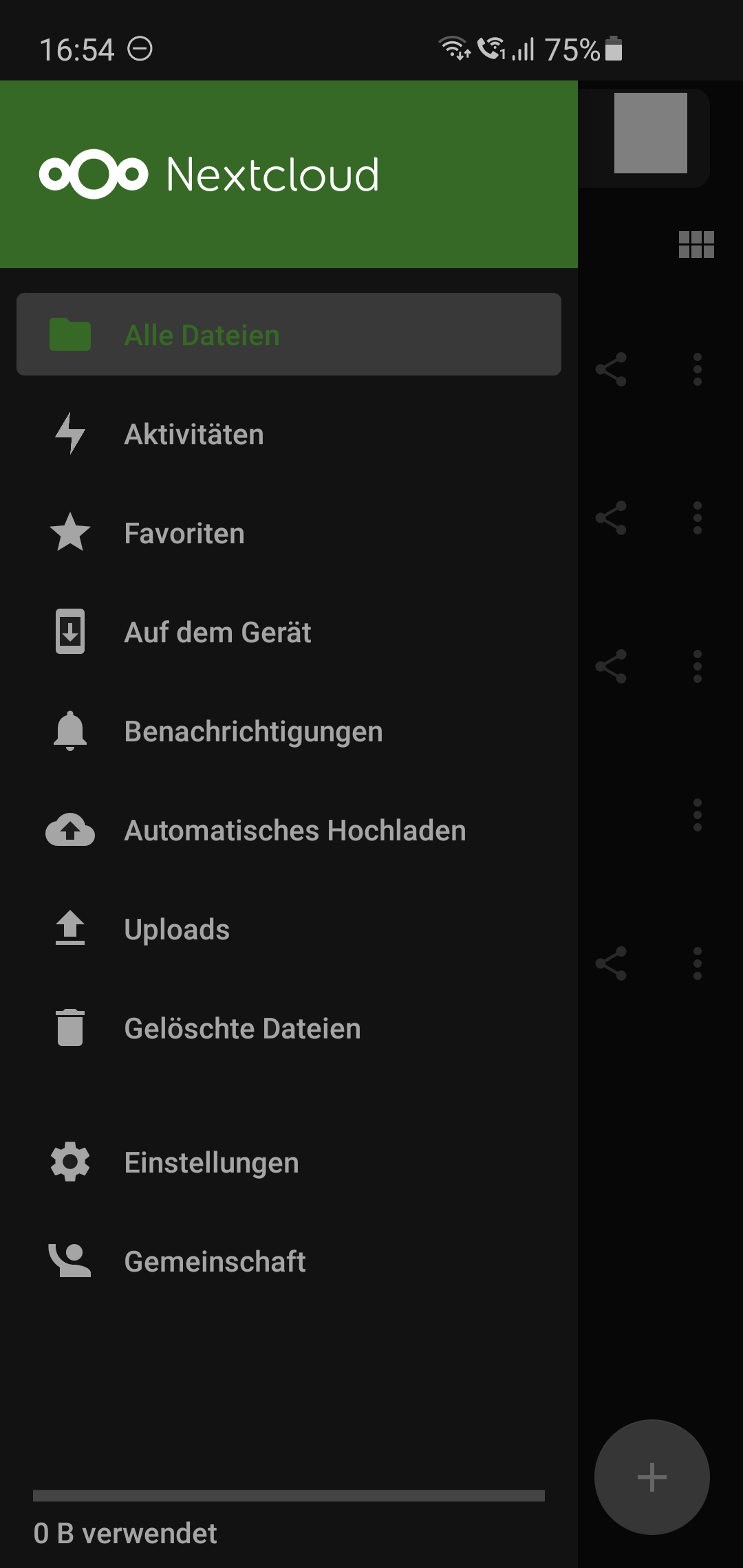Go to Aktivitäten
Screen dimensions: 743x1568
click(289, 434)
